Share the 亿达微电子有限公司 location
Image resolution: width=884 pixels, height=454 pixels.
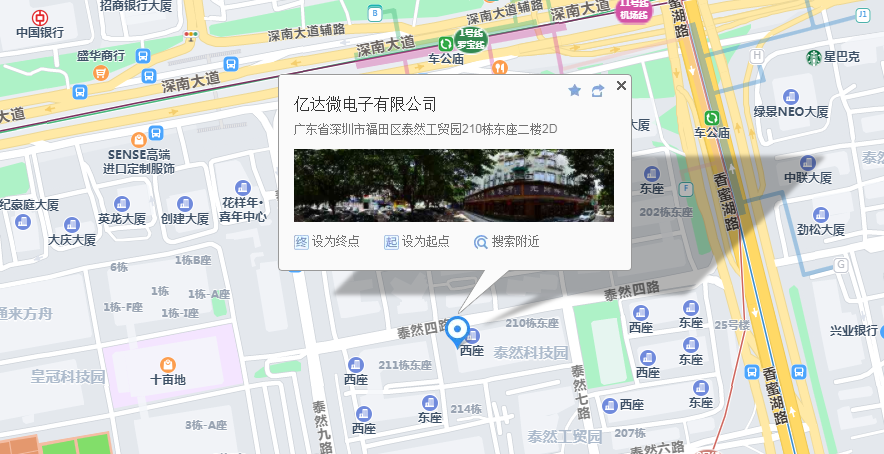[x=598, y=91]
